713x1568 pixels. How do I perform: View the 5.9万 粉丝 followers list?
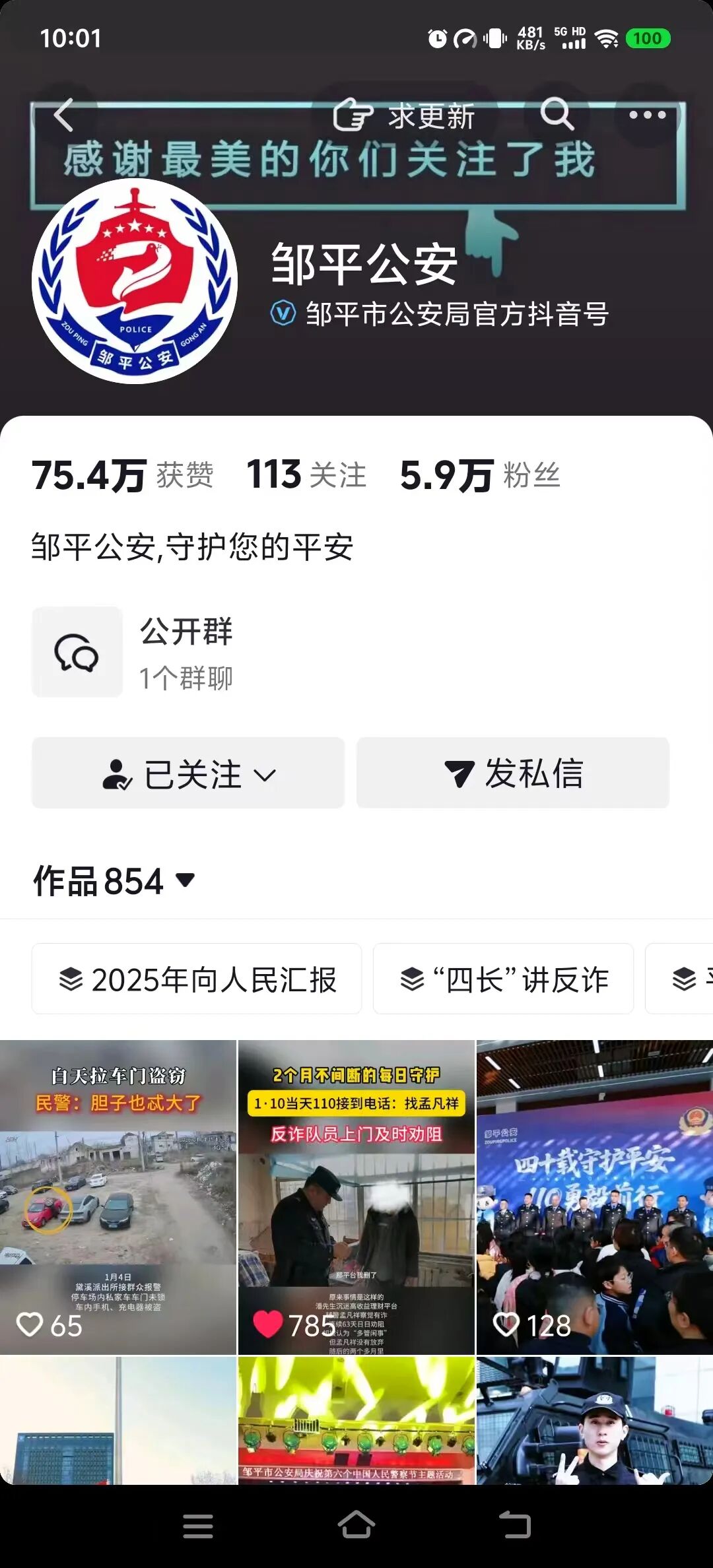tap(480, 475)
